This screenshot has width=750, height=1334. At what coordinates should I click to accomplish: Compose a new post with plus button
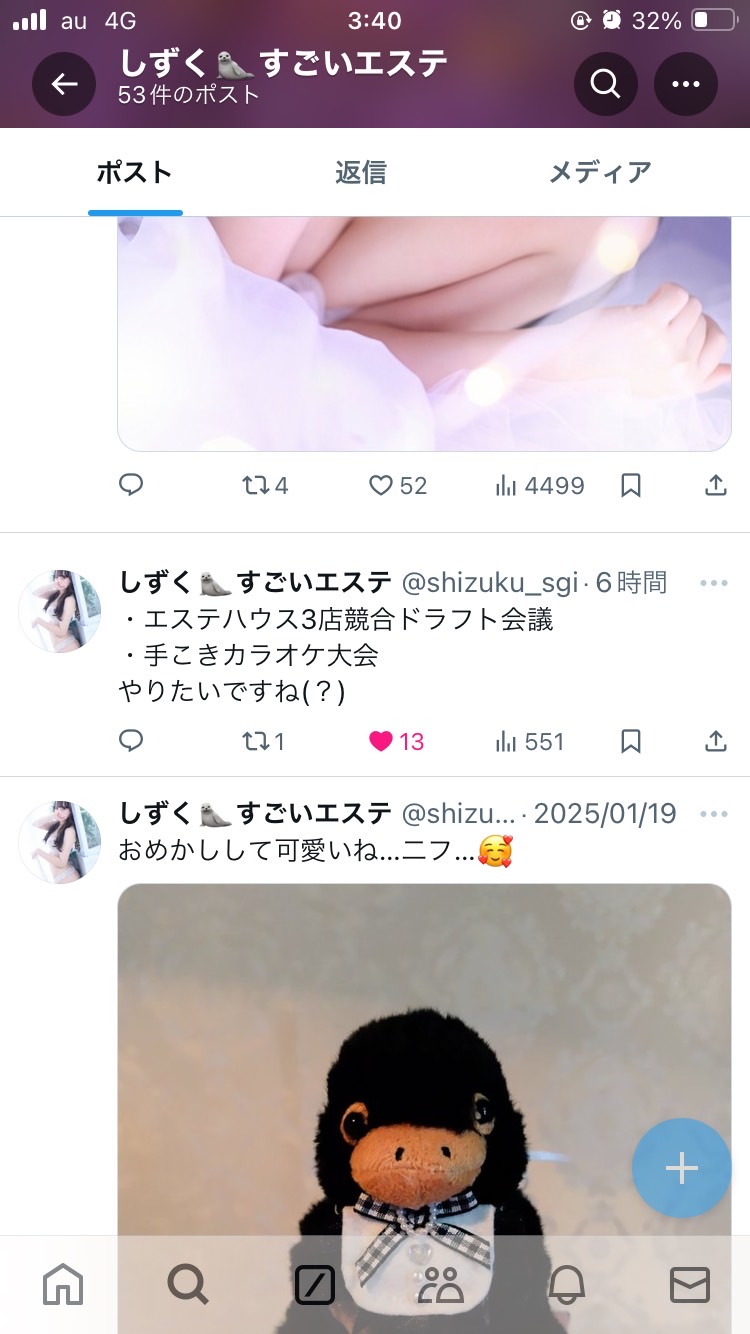pos(682,1167)
